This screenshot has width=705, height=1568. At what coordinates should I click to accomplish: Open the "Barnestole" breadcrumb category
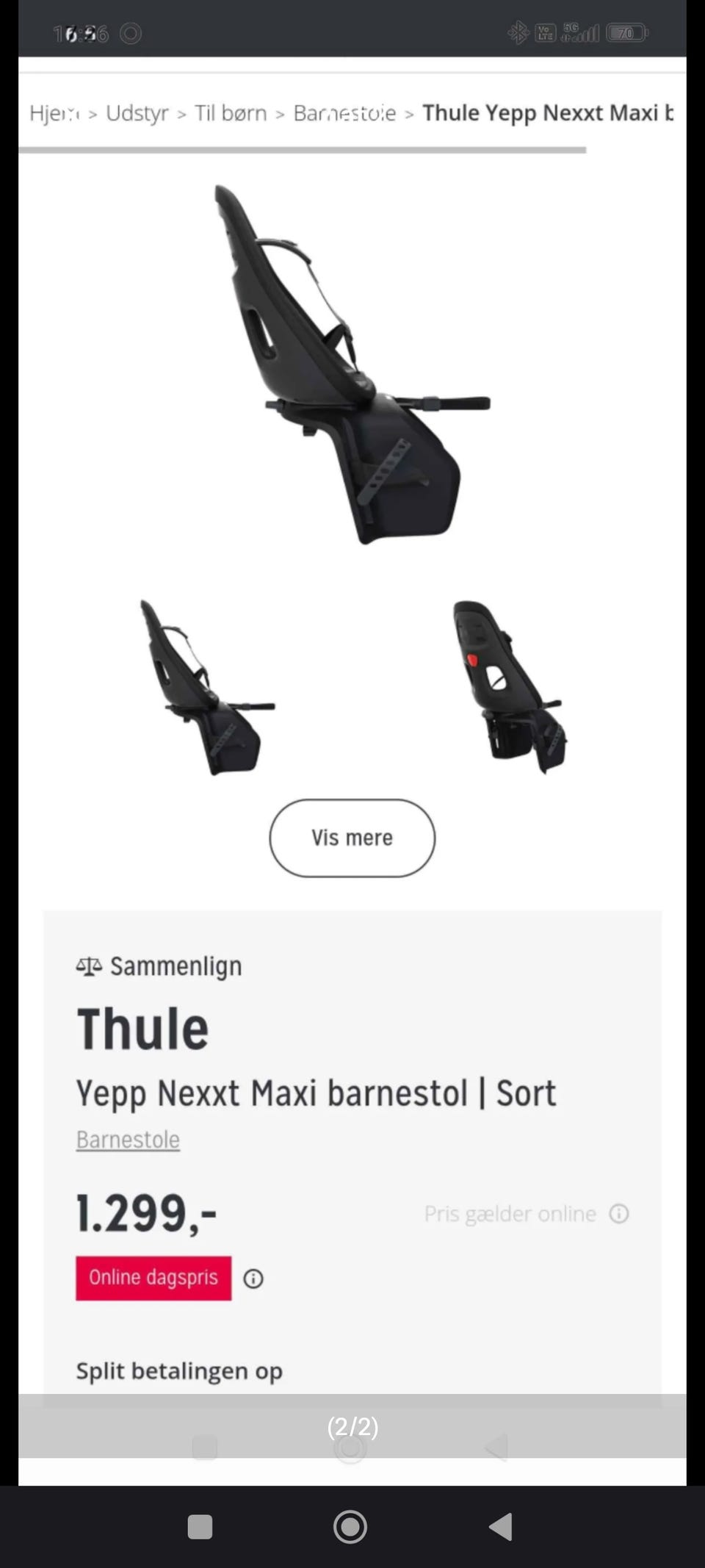pos(345,113)
